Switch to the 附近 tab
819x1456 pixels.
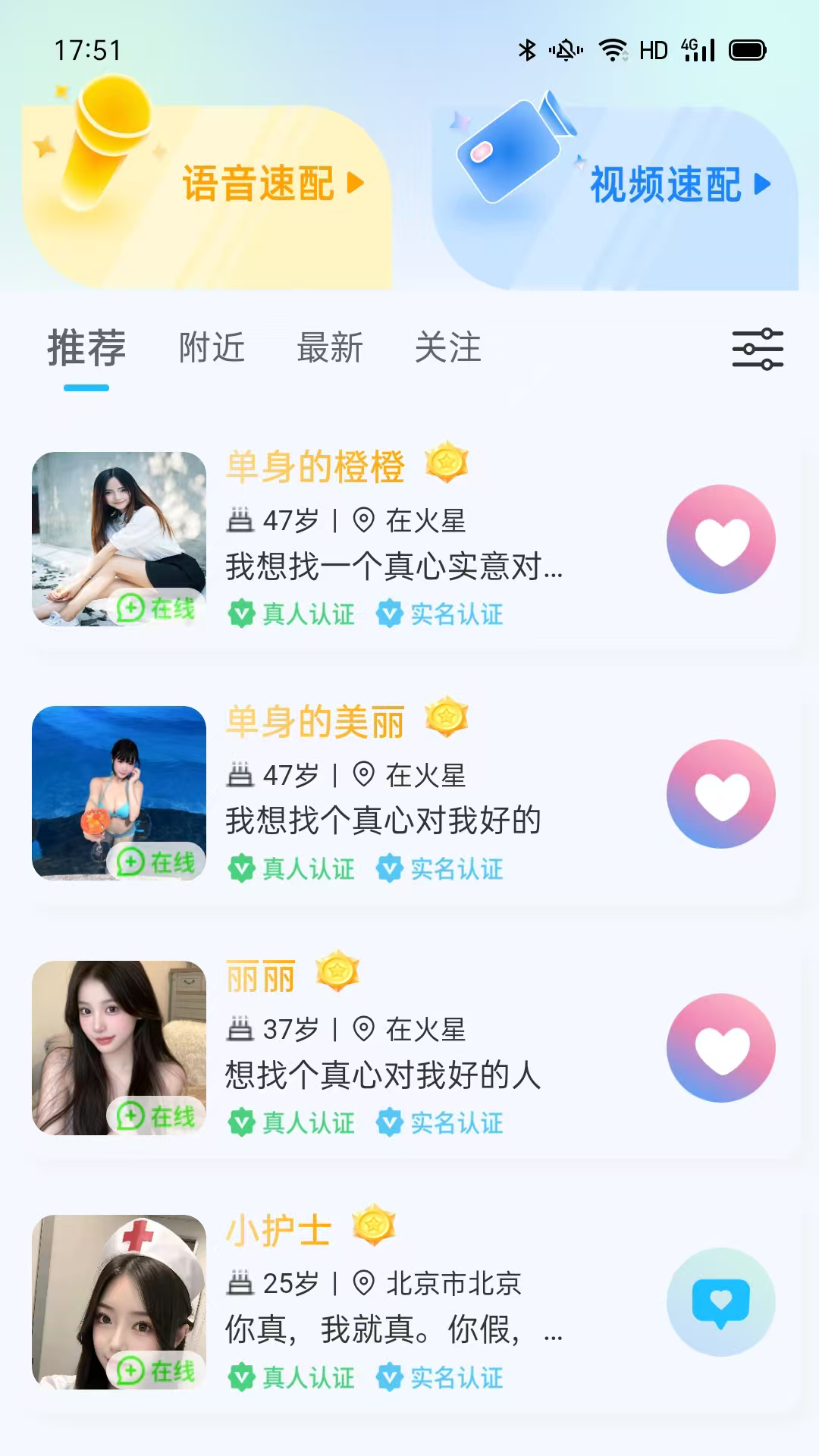(211, 349)
